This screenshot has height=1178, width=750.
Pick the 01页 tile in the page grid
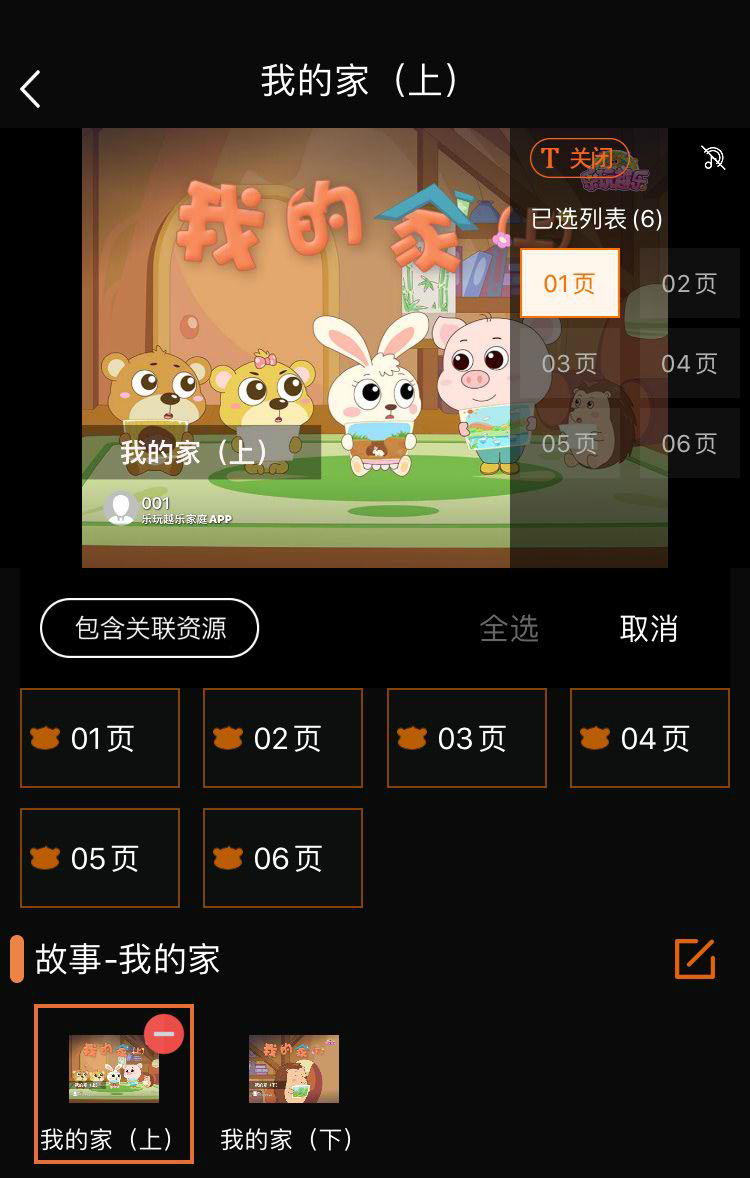pyautogui.click(x=100, y=738)
